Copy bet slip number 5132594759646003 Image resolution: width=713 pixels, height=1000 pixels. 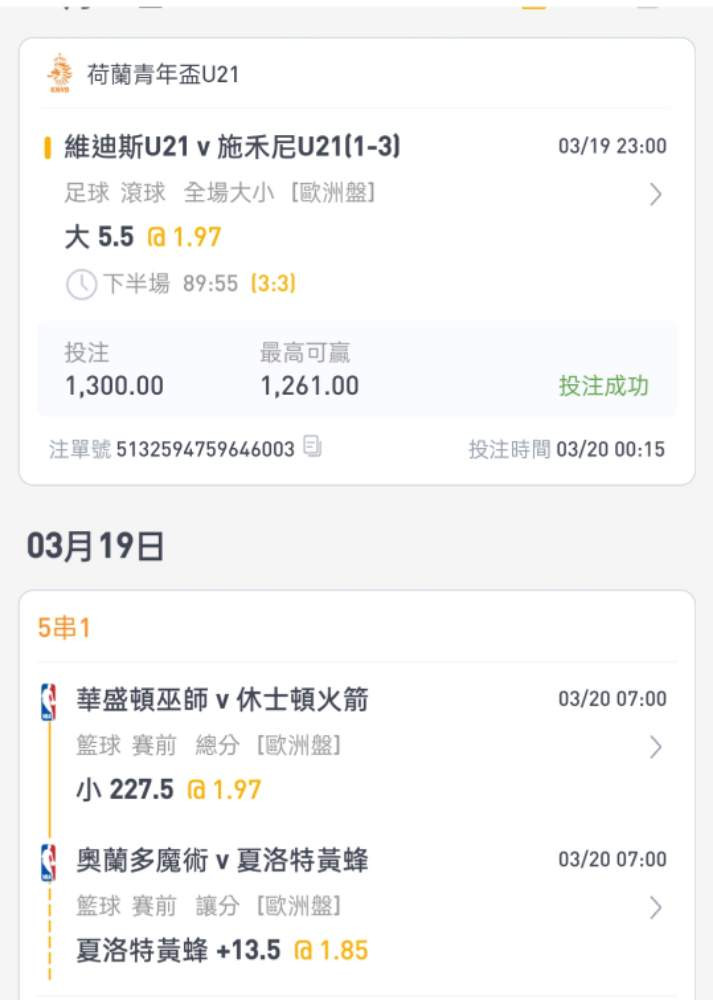[x=313, y=447]
